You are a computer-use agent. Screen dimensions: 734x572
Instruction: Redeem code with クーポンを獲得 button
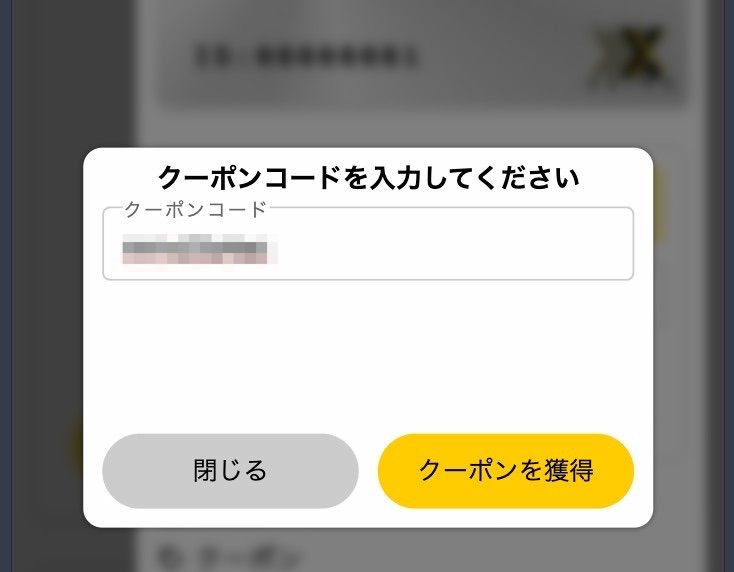pos(505,471)
